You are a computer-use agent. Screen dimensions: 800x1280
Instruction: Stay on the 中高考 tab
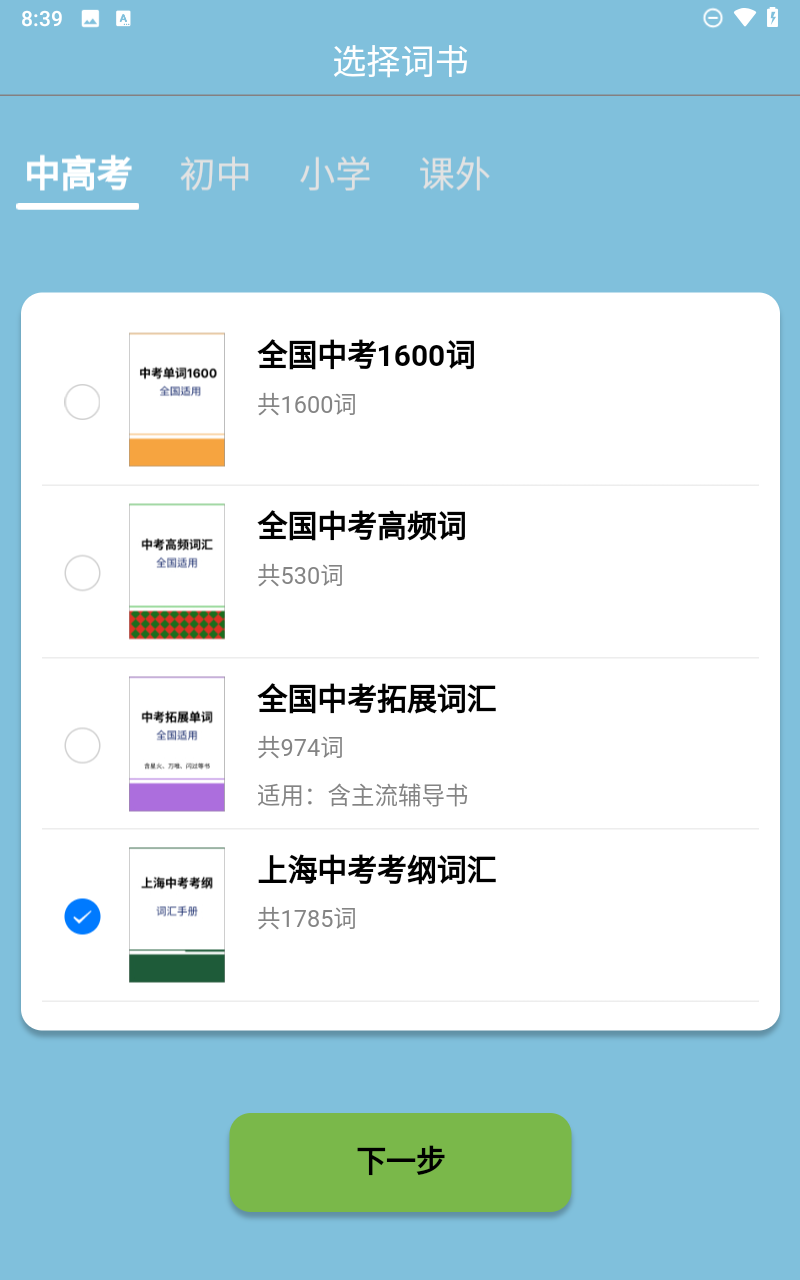(77, 173)
